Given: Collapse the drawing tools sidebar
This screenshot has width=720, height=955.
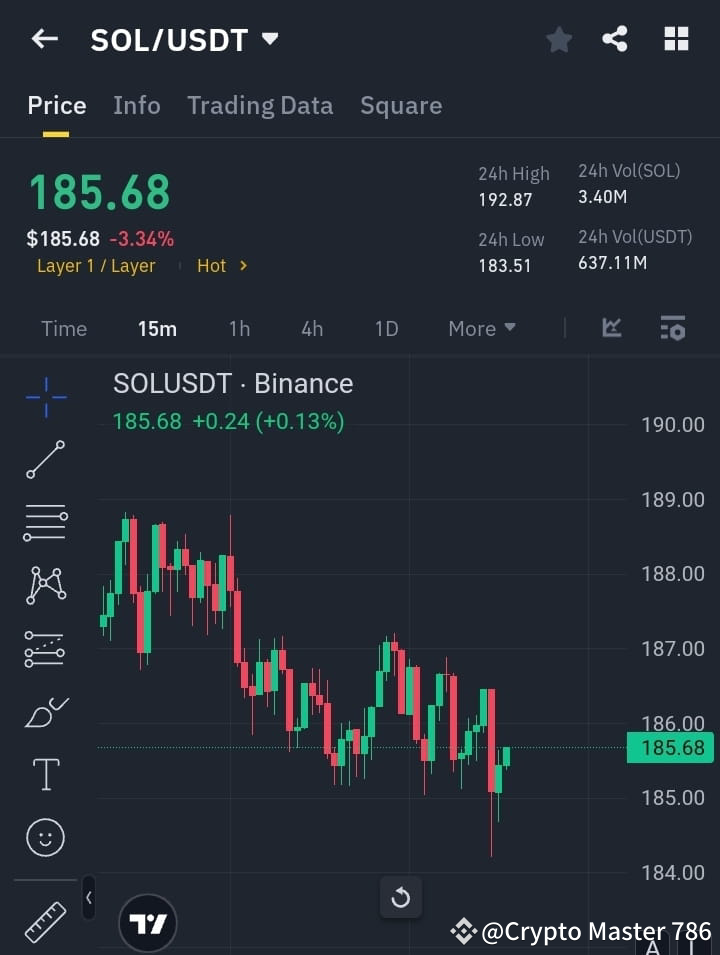Looking at the screenshot, I should (x=88, y=898).
